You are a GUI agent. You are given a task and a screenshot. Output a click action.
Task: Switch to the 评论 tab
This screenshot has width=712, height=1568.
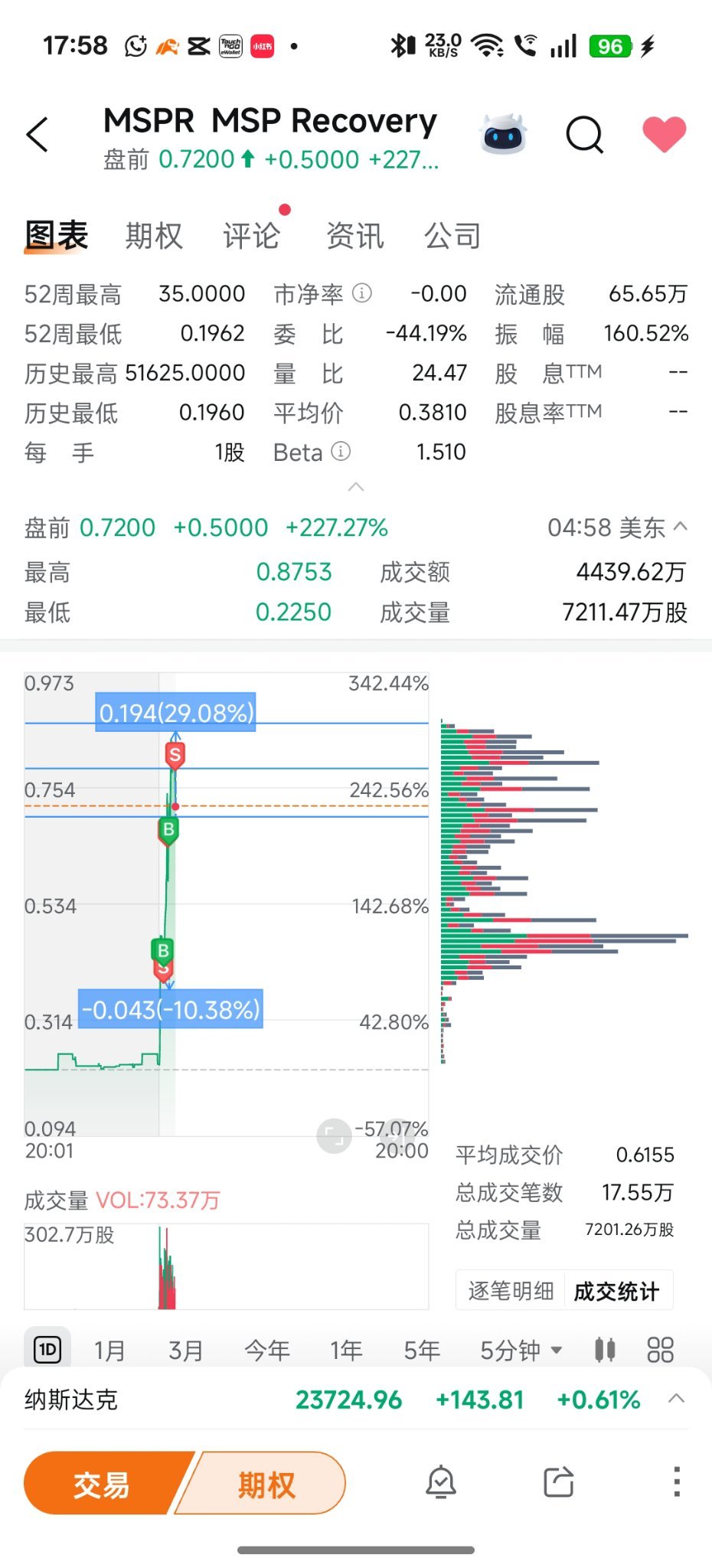[251, 236]
